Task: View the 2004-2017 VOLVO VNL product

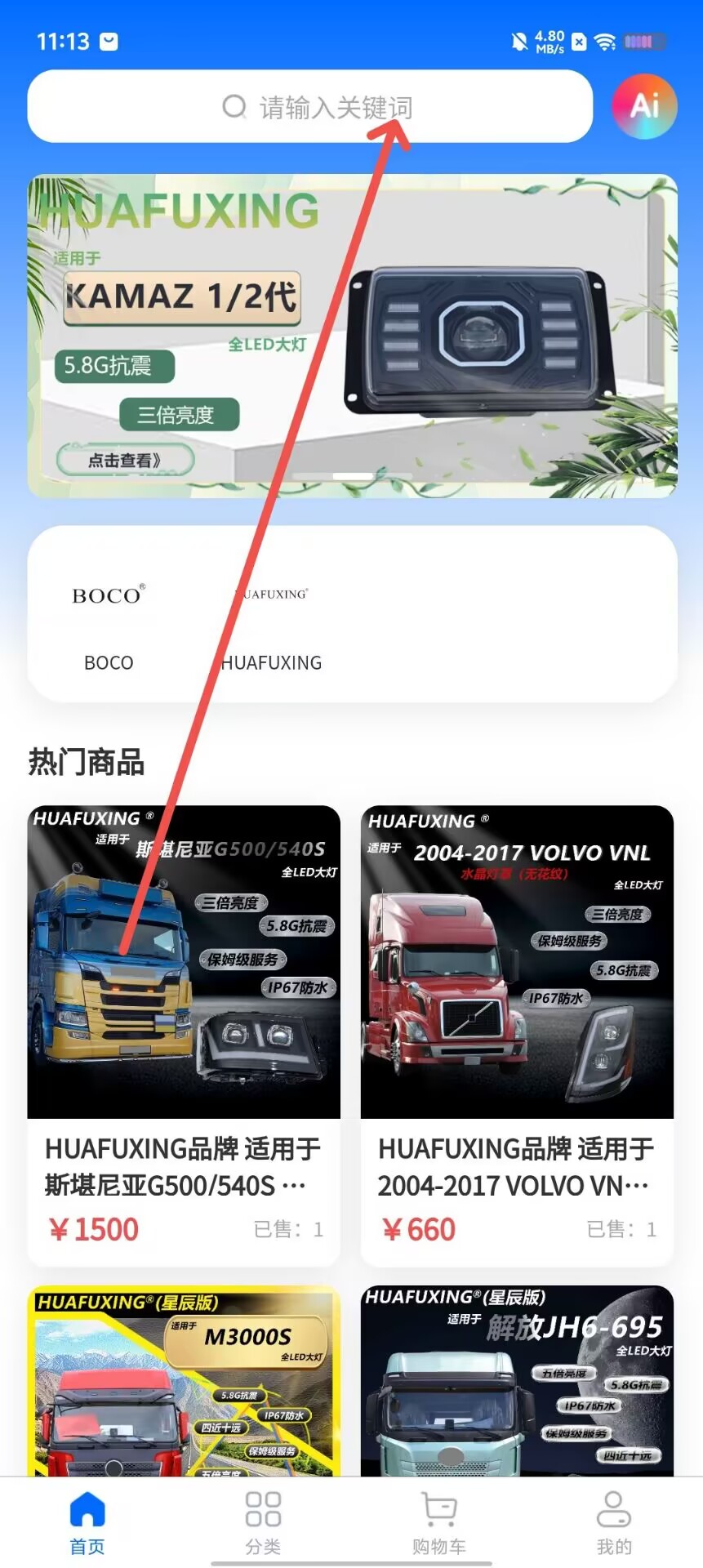Action: (517, 1033)
